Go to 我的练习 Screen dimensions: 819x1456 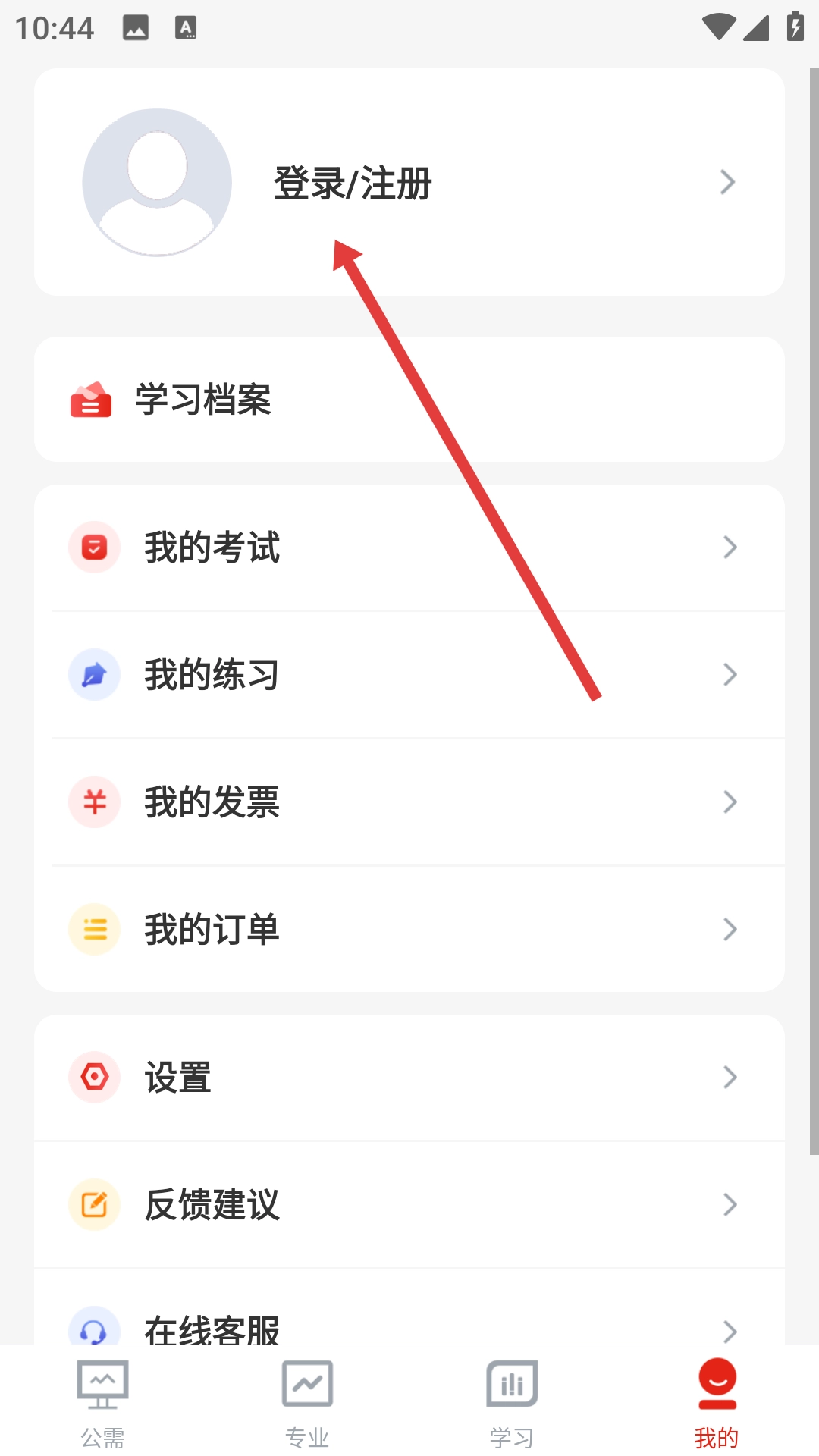[409, 675]
